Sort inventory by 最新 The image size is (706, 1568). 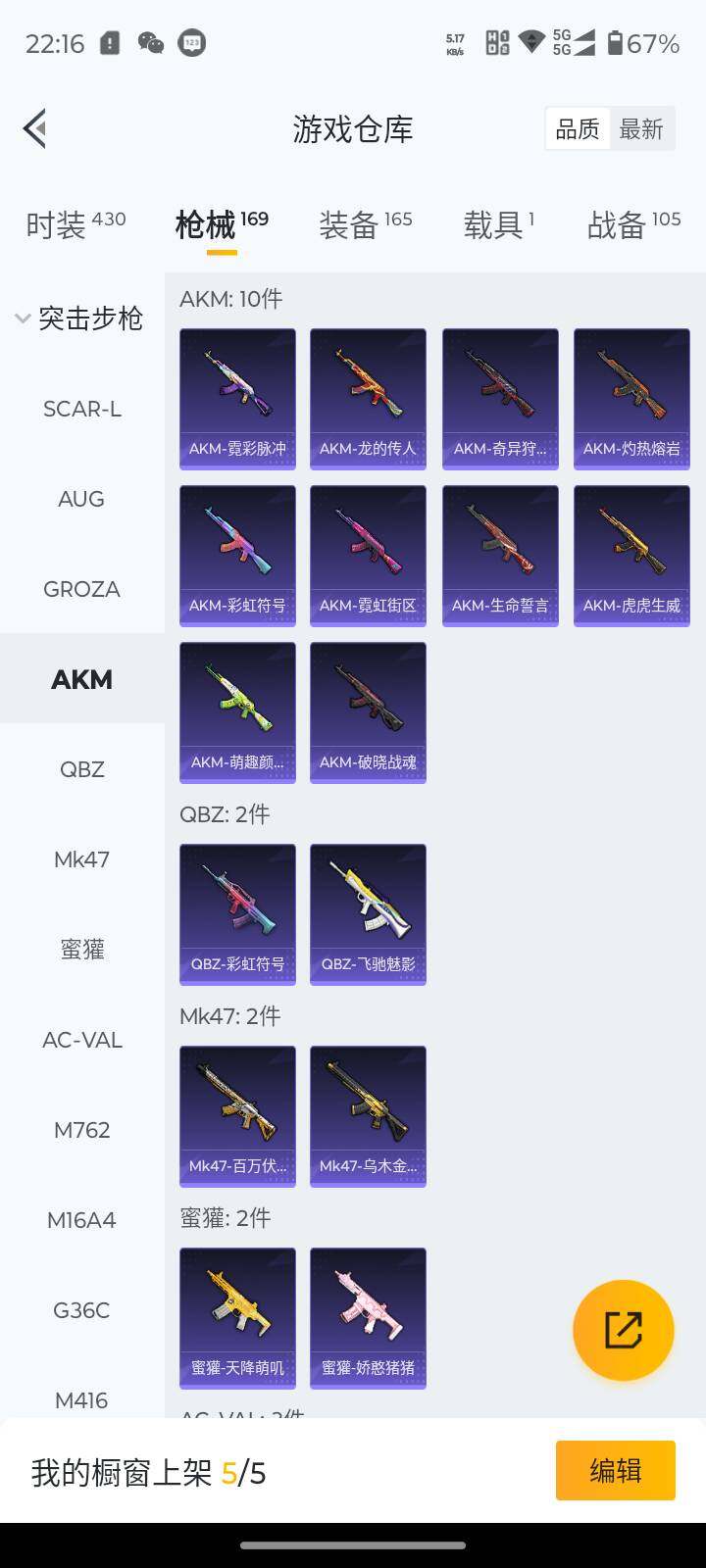pos(641,129)
